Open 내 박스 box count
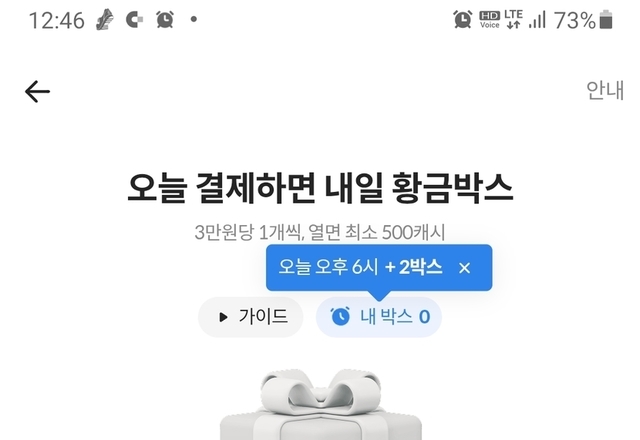The image size is (640, 440). tap(380, 317)
